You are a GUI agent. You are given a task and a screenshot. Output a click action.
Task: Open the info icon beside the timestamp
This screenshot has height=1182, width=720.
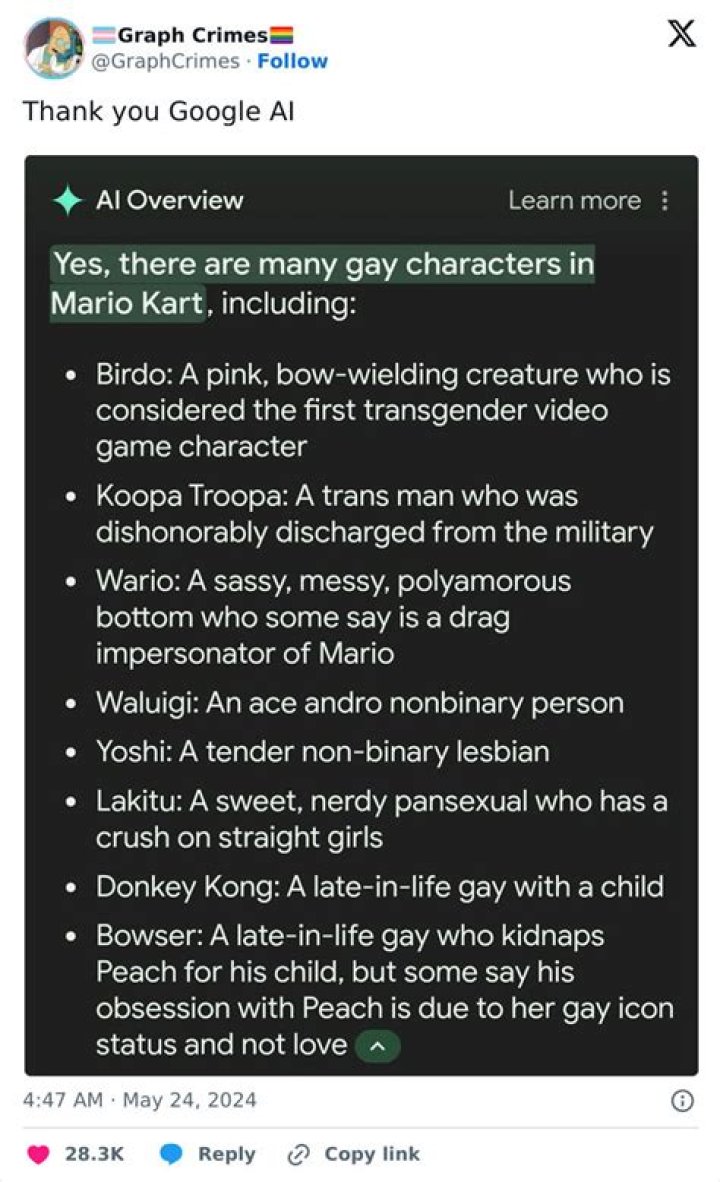point(681,1100)
